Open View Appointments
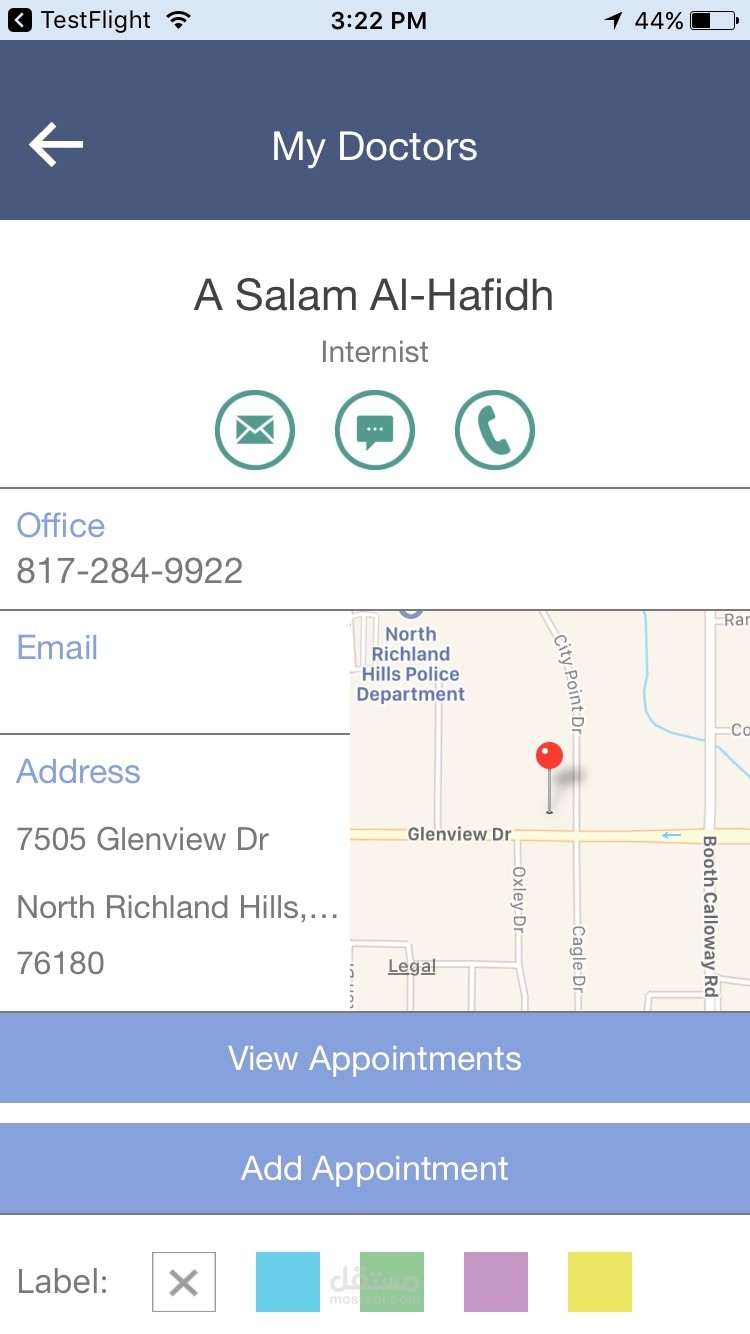This screenshot has width=750, height=1334. 375,1058
